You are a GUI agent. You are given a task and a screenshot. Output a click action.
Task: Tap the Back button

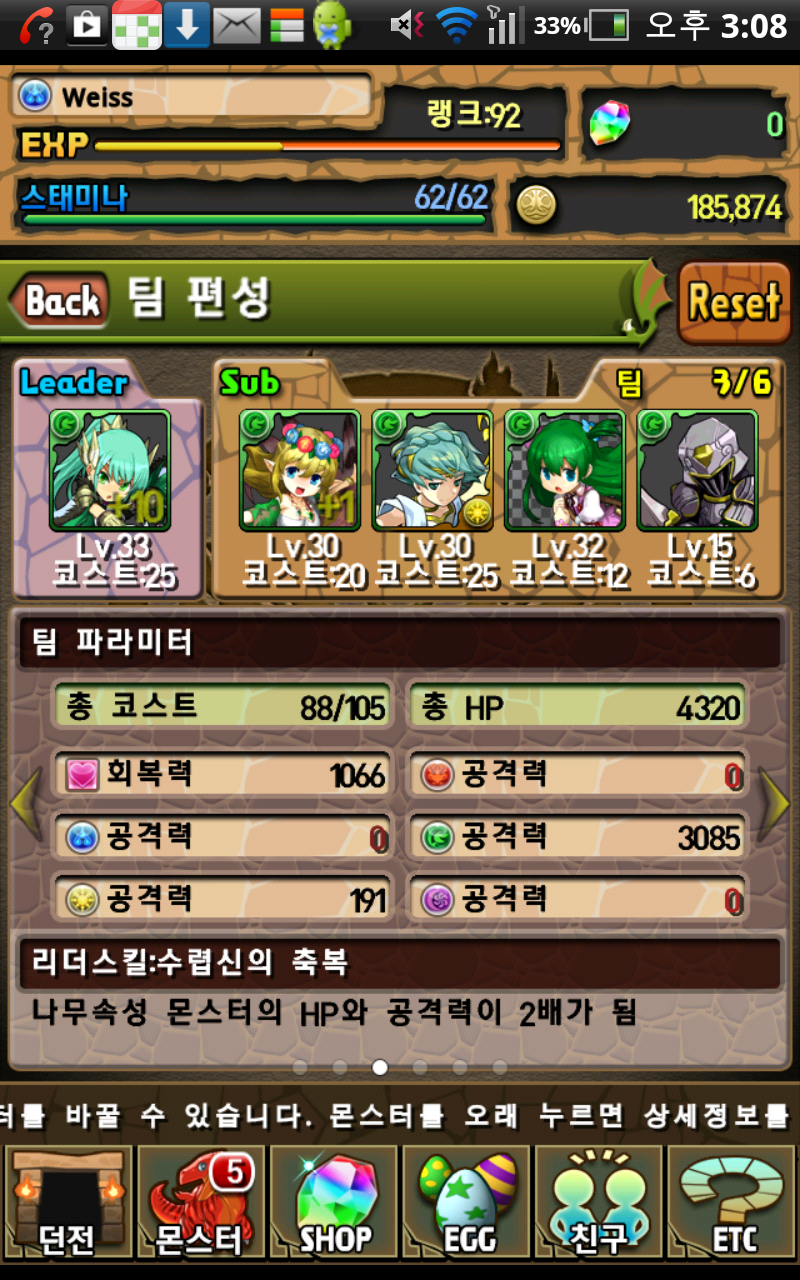[60, 301]
